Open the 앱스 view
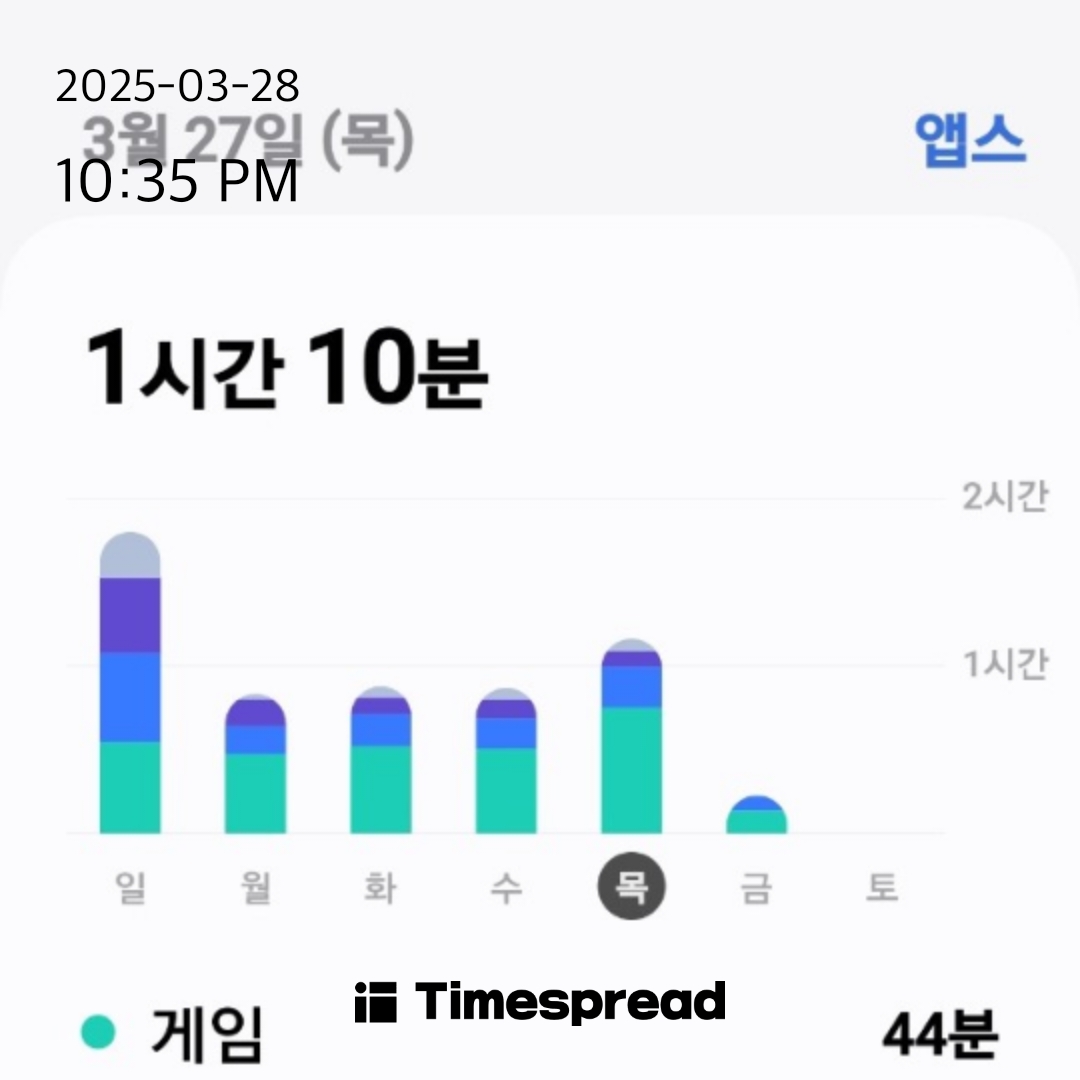Screen dimensions: 1080x1080 pos(969,141)
